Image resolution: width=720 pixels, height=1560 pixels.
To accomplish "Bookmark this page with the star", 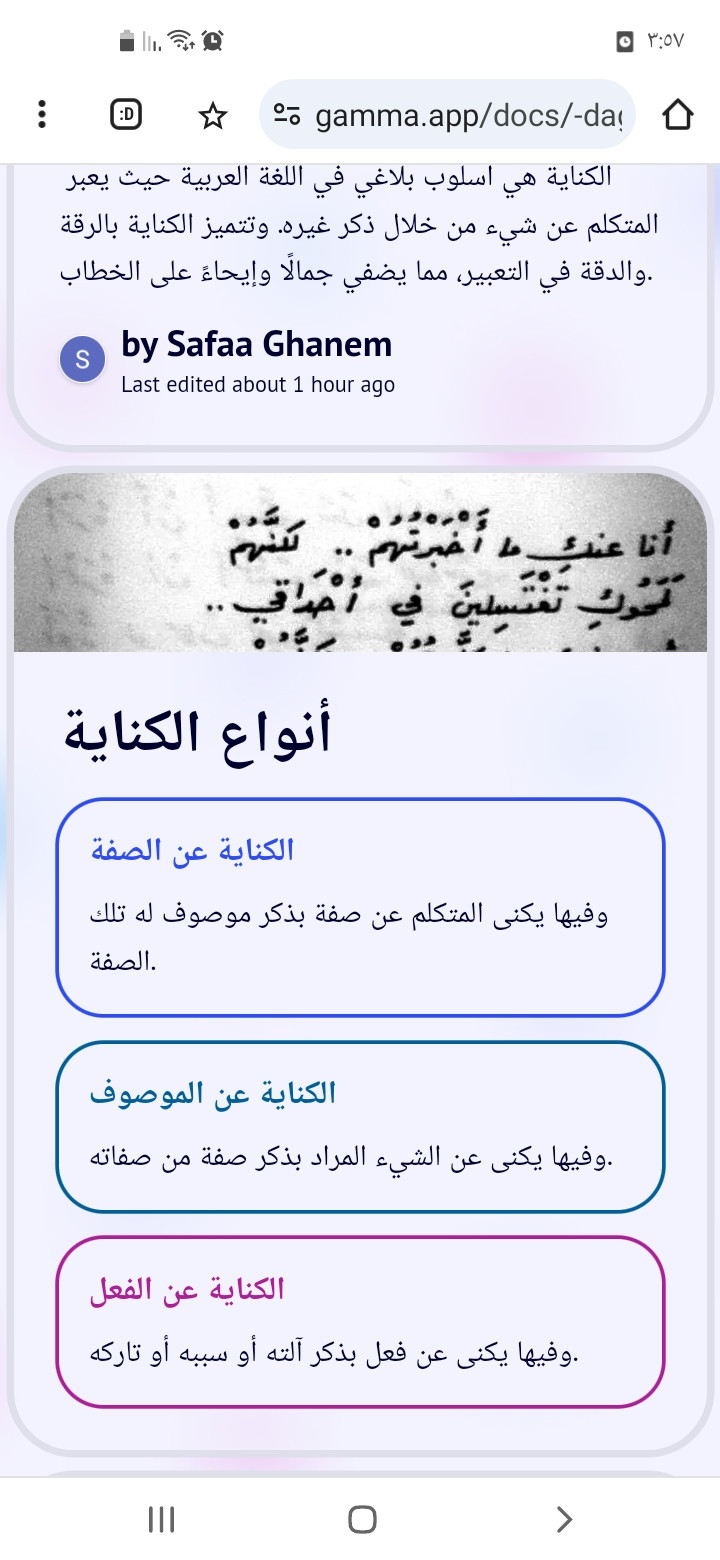I will (x=212, y=116).
